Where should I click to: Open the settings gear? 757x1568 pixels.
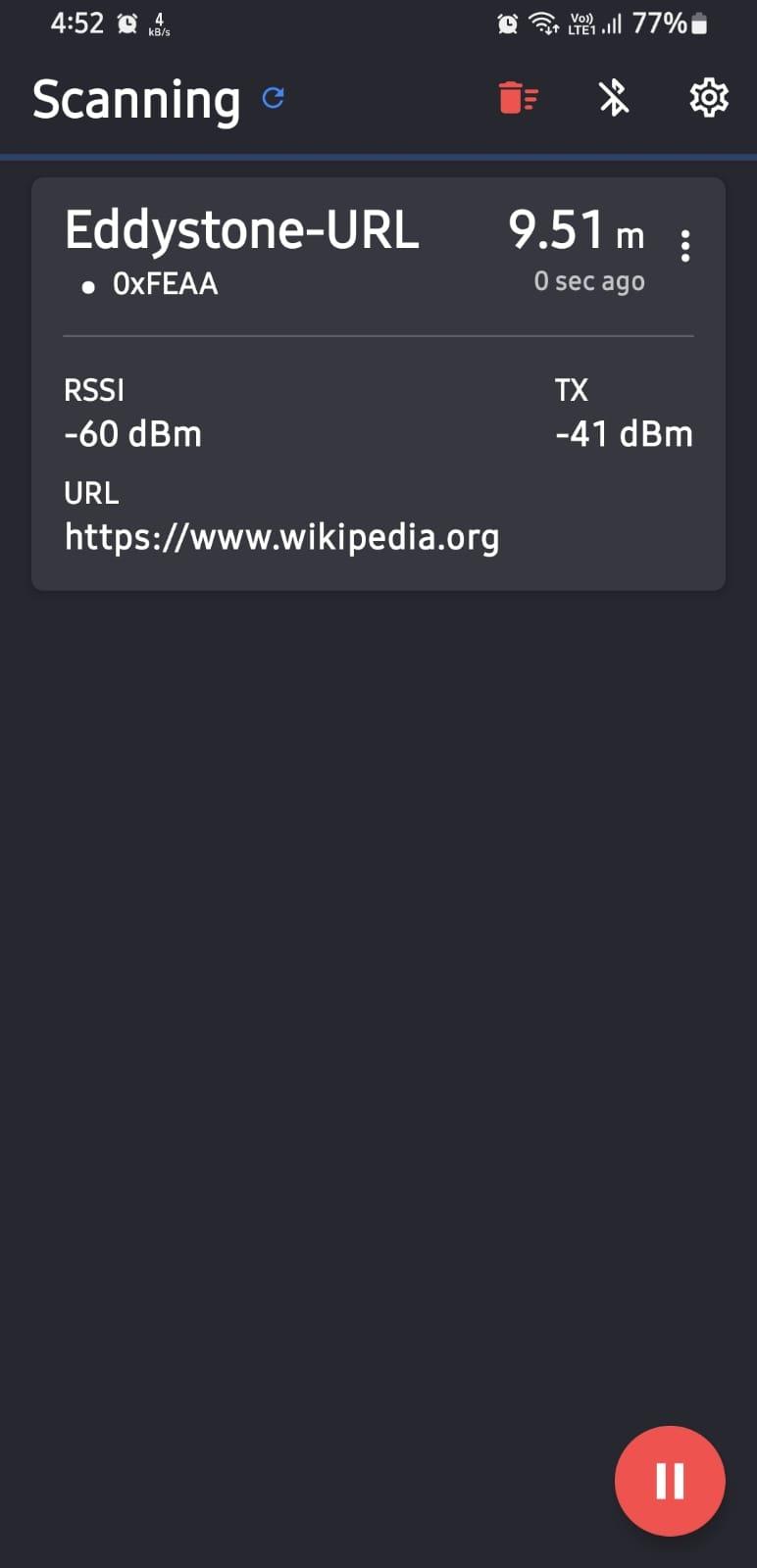[x=708, y=98]
